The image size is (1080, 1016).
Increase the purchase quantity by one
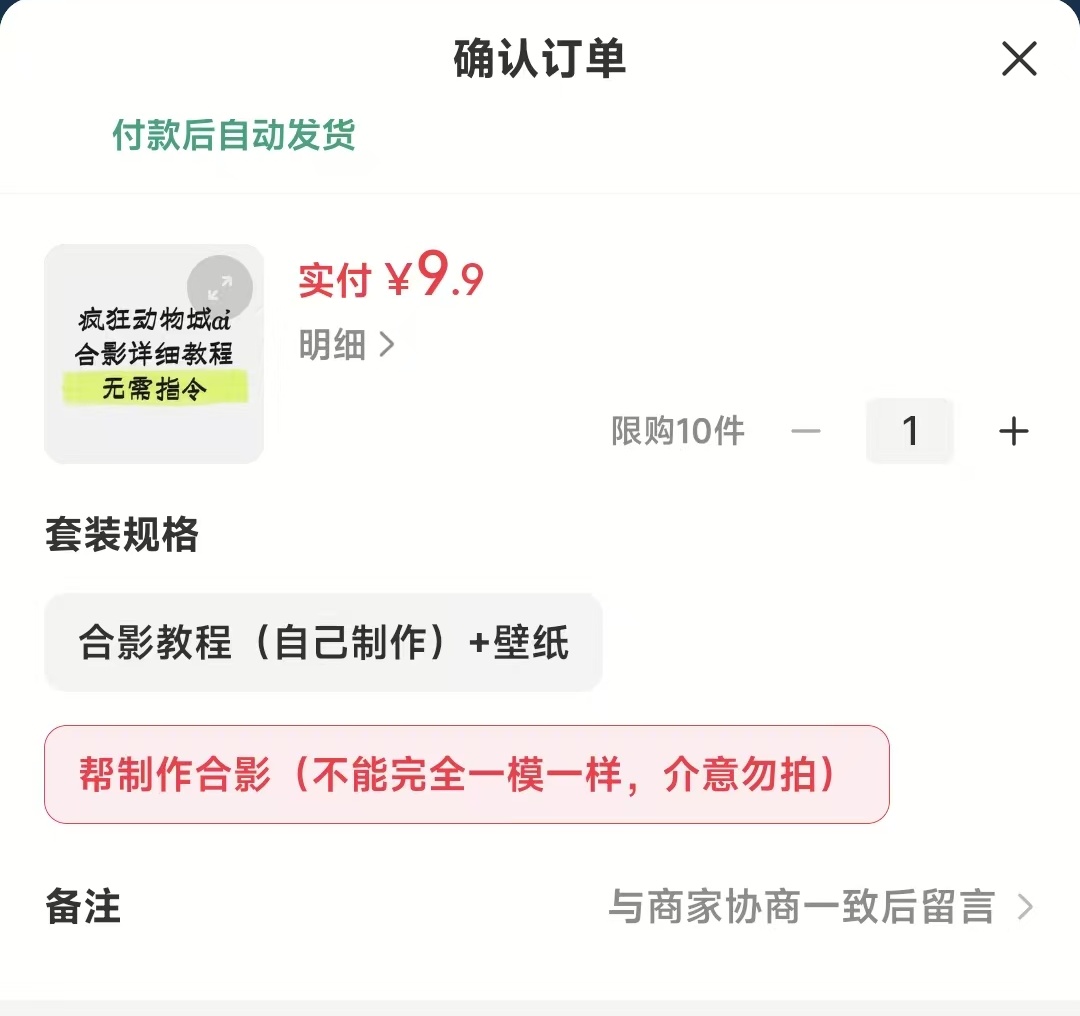pyautogui.click(x=1013, y=431)
